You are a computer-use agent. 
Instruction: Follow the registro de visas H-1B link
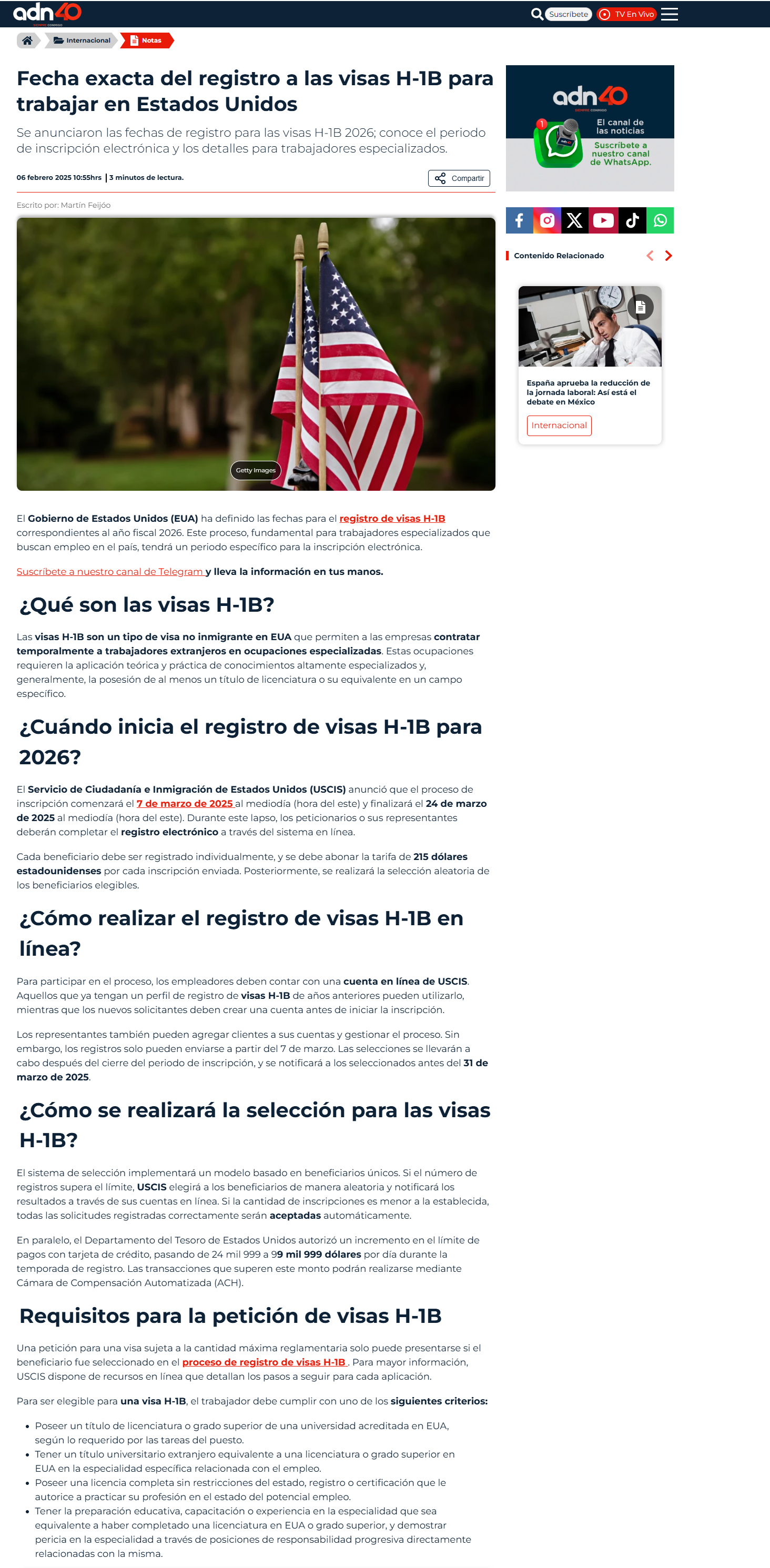coord(392,519)
